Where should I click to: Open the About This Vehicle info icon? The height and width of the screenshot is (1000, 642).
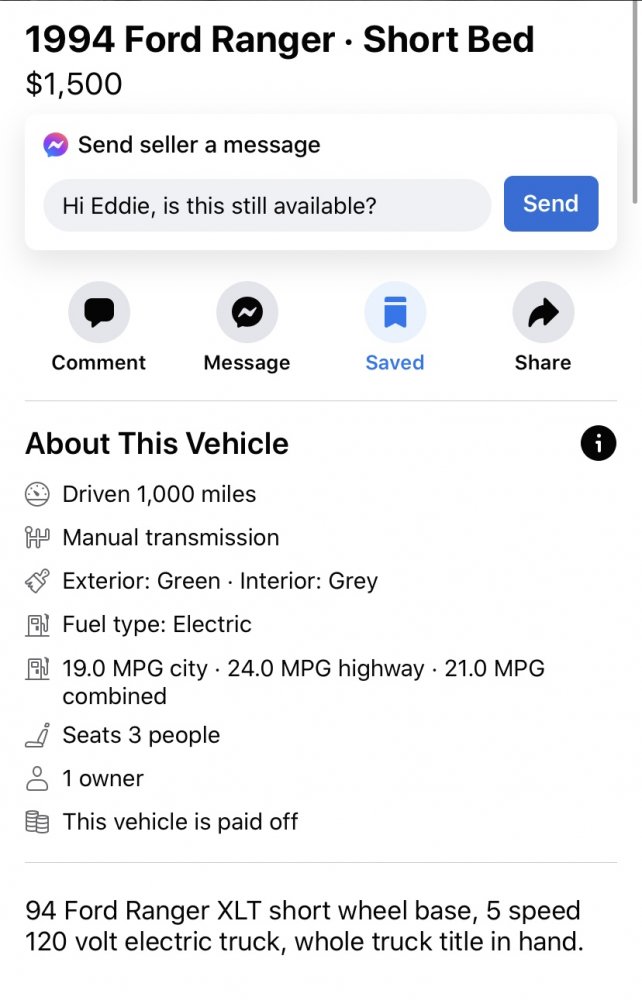(x=598, y=443)
